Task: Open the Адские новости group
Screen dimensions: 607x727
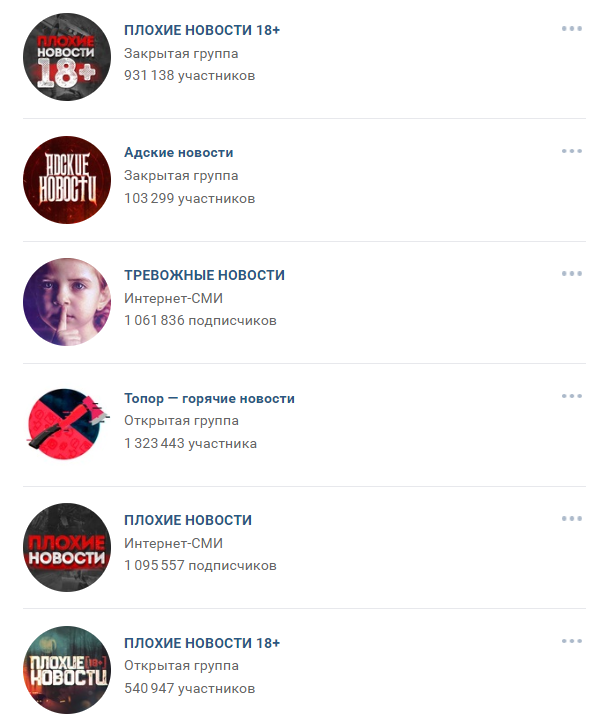Action: (x=178, y=153)
